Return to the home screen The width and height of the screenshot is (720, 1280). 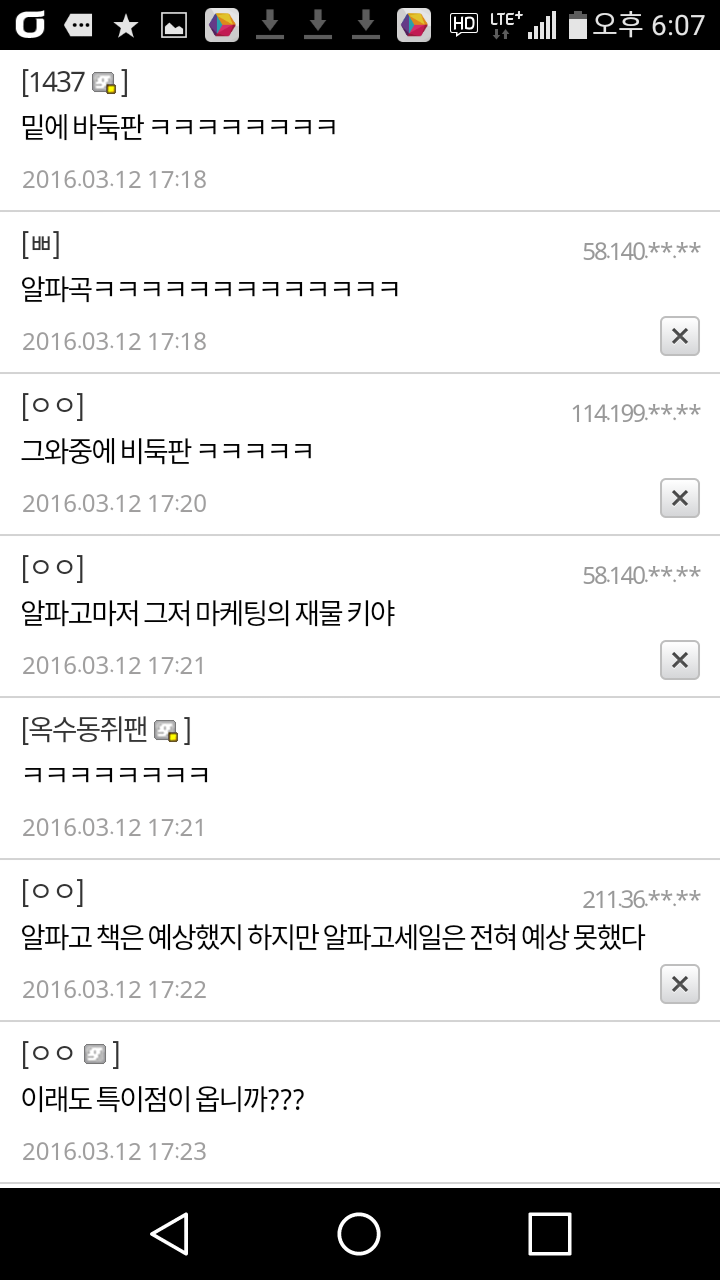[359, 1233]
